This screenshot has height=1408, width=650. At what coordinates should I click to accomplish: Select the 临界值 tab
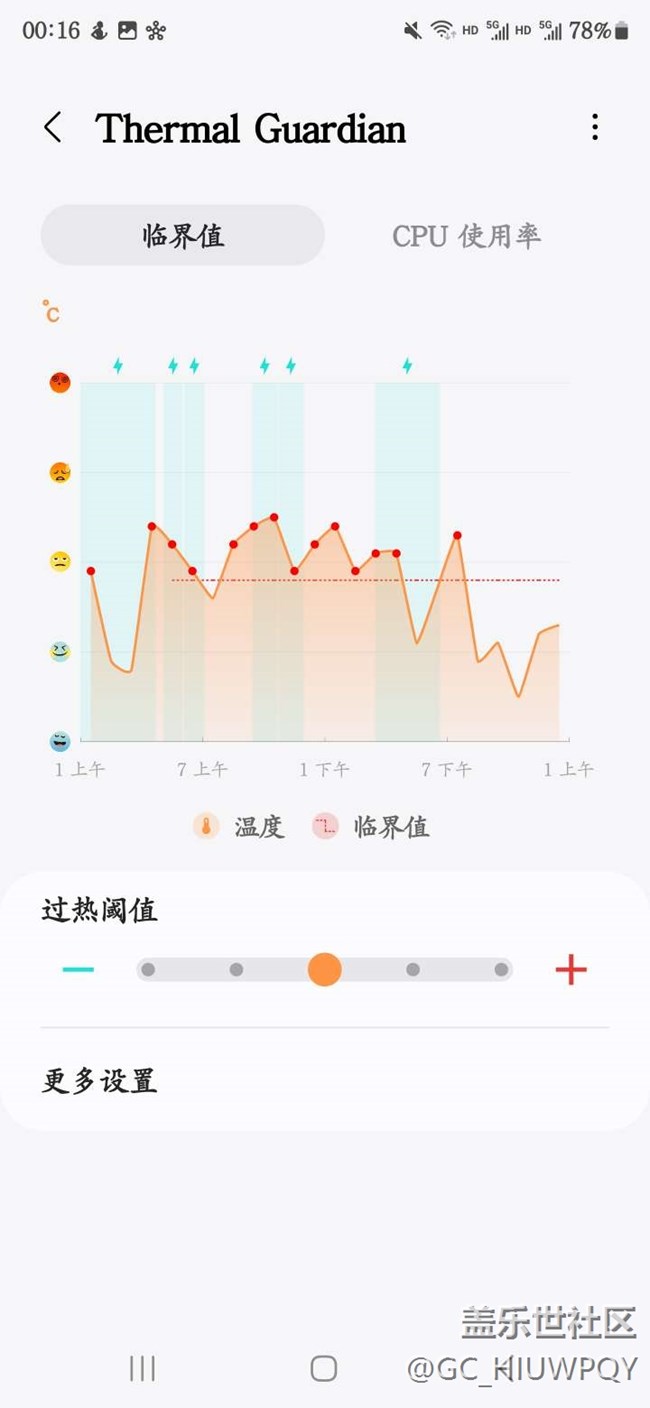click(x=183, y=235)
